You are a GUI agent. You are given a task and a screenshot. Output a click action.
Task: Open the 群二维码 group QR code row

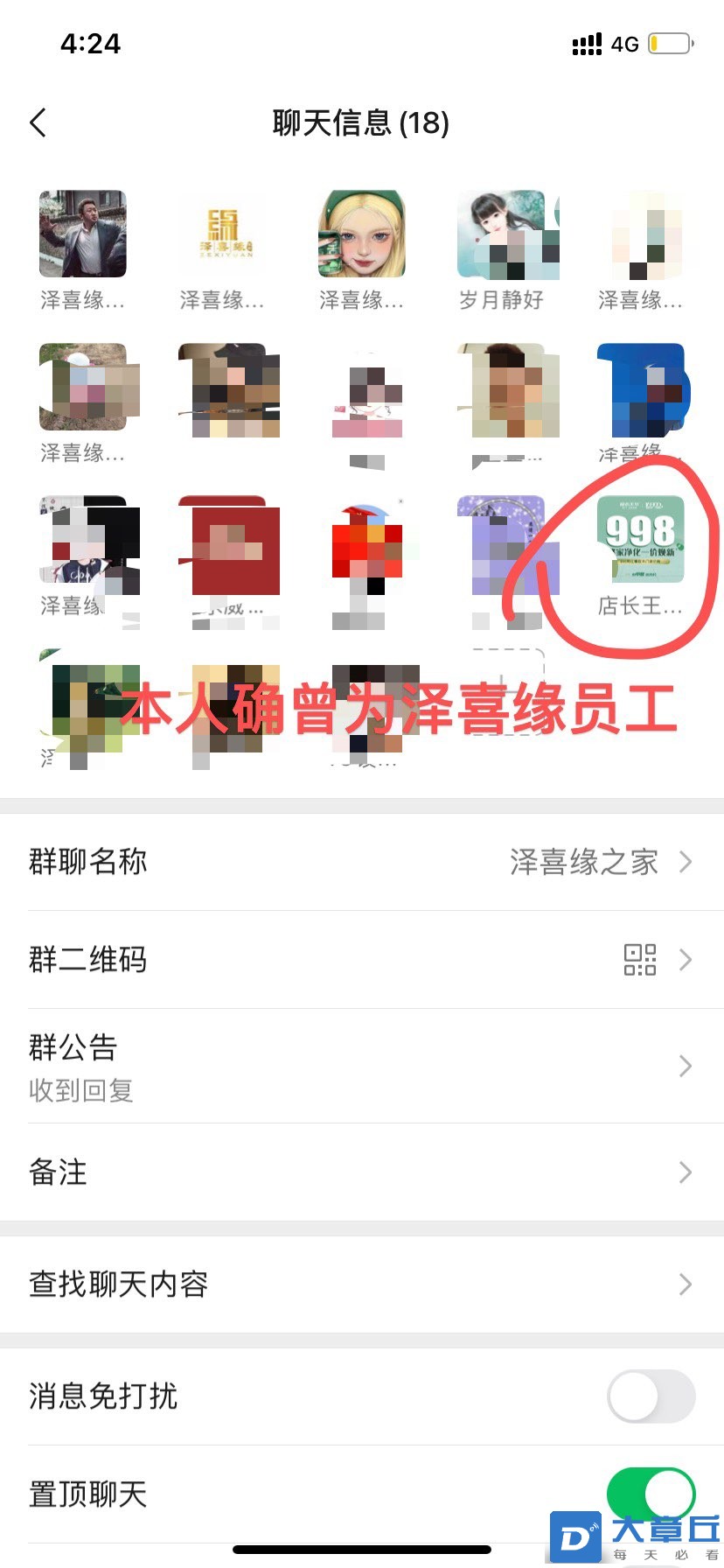click(x=362, y=960)
